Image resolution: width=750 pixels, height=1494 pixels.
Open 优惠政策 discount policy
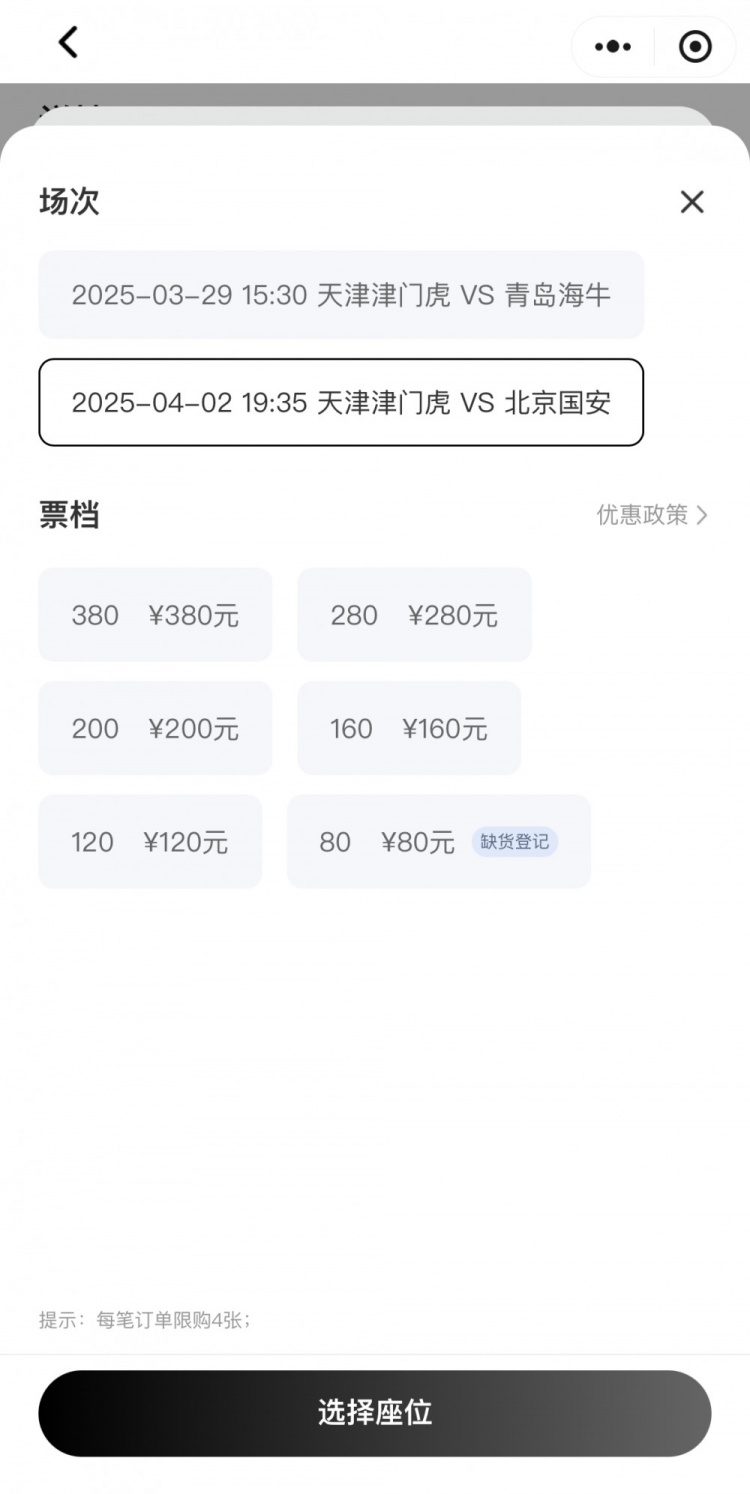tap(651, 515)
